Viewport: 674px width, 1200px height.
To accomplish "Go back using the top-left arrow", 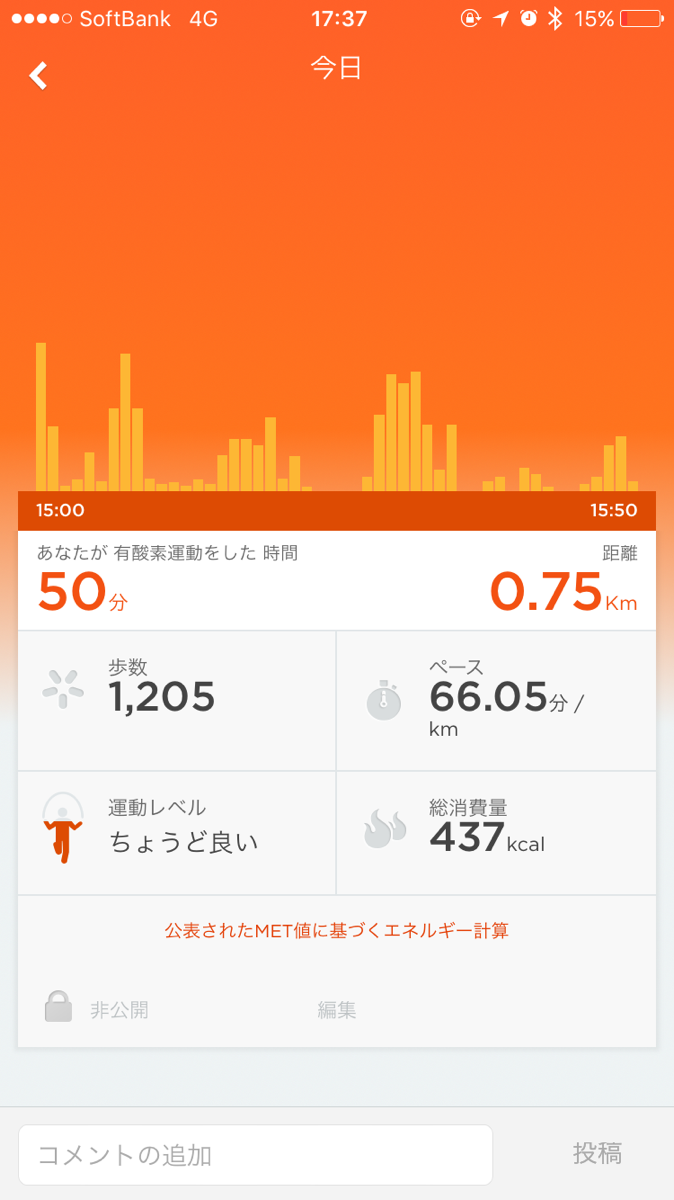I will tap(38, 75).
